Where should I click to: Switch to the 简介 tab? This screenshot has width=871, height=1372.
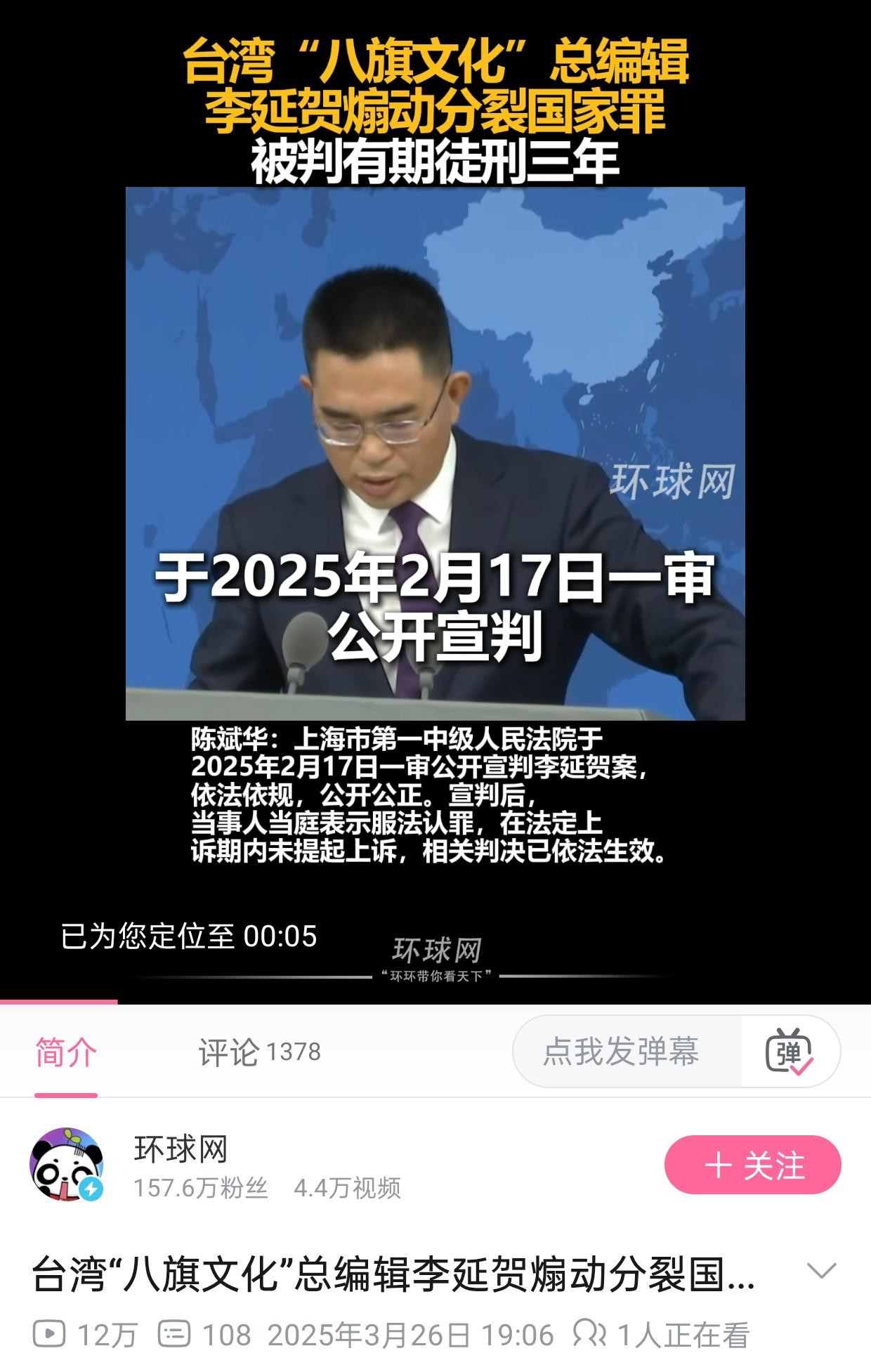[x=66, y=1052]
